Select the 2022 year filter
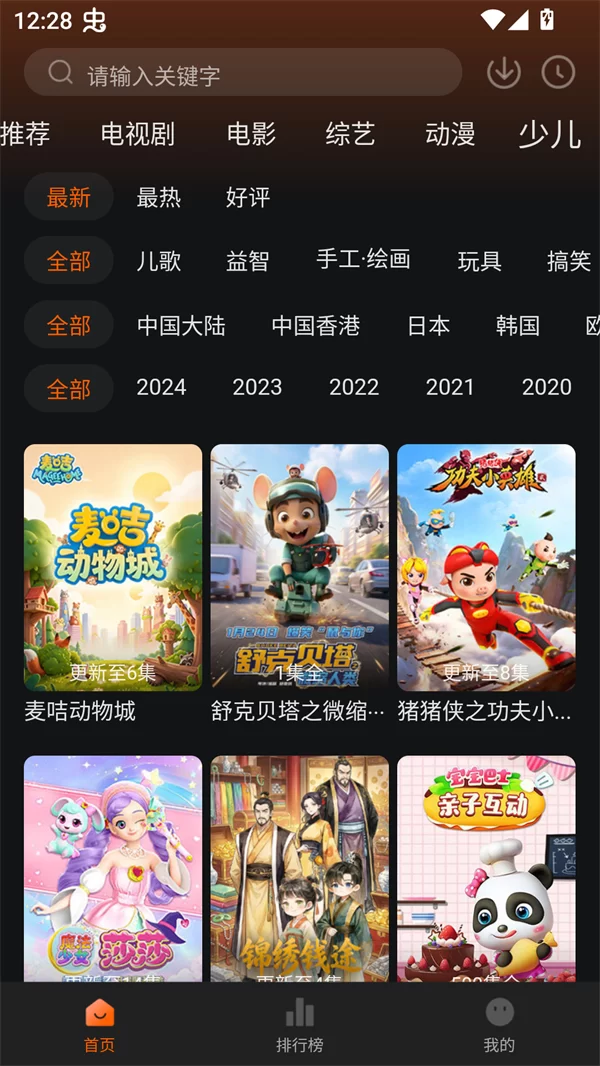This screenshot has height=1066, width=600. (354, 388)
